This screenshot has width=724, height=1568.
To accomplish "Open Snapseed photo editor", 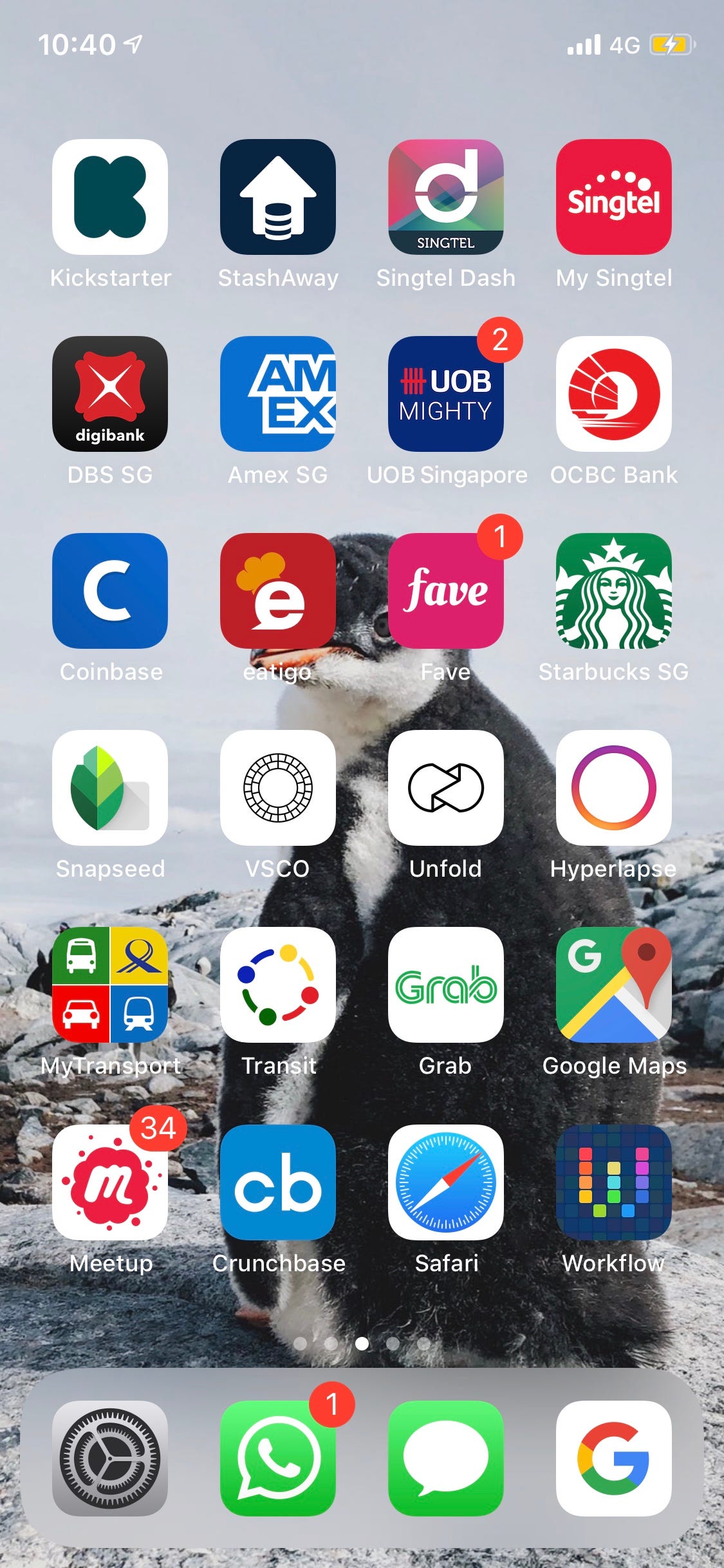I will (110, 788).
